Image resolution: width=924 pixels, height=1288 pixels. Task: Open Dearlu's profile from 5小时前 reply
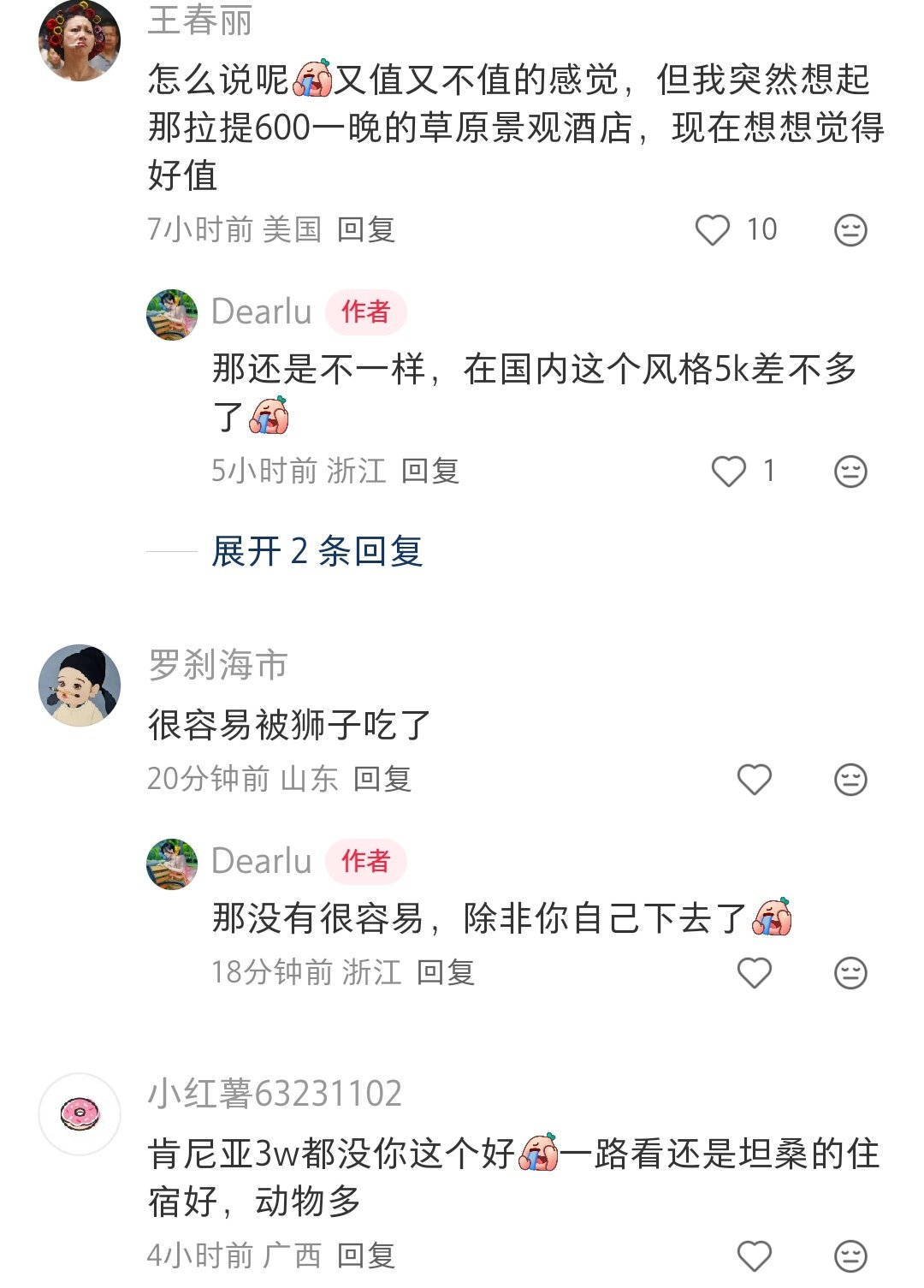(x=172, y=314)
